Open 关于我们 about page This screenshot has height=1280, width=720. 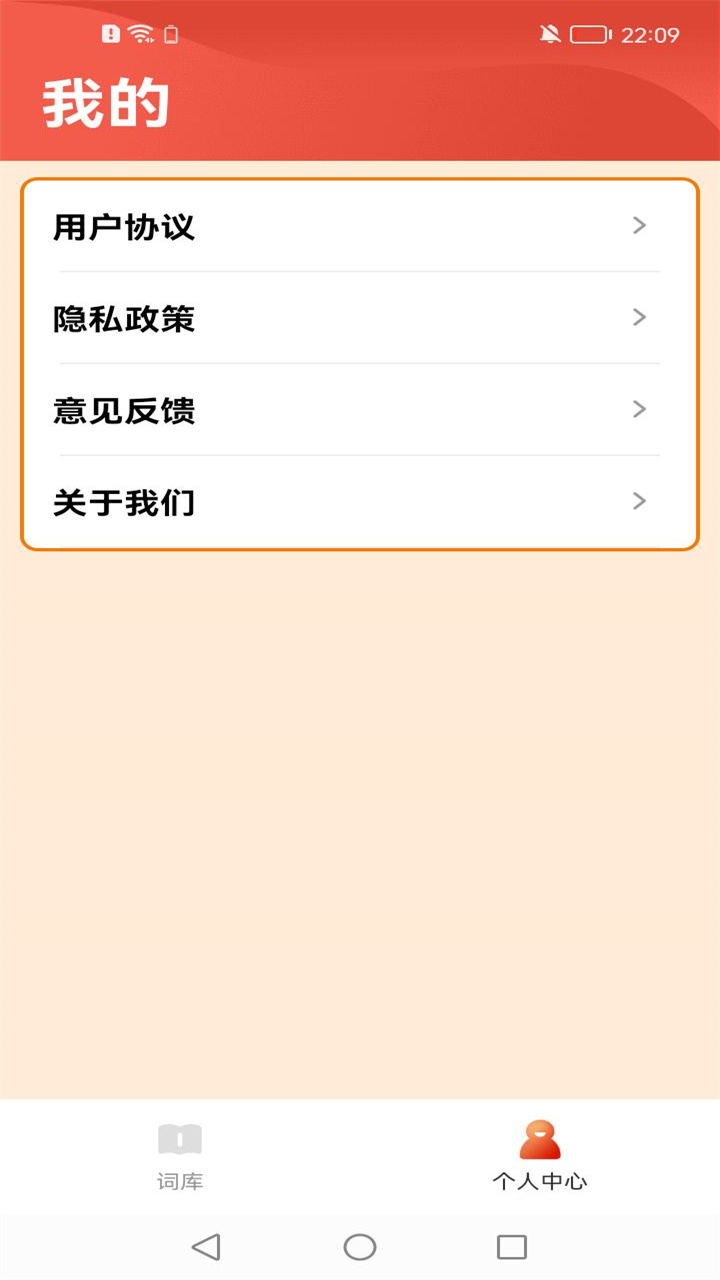click(360, 502)
